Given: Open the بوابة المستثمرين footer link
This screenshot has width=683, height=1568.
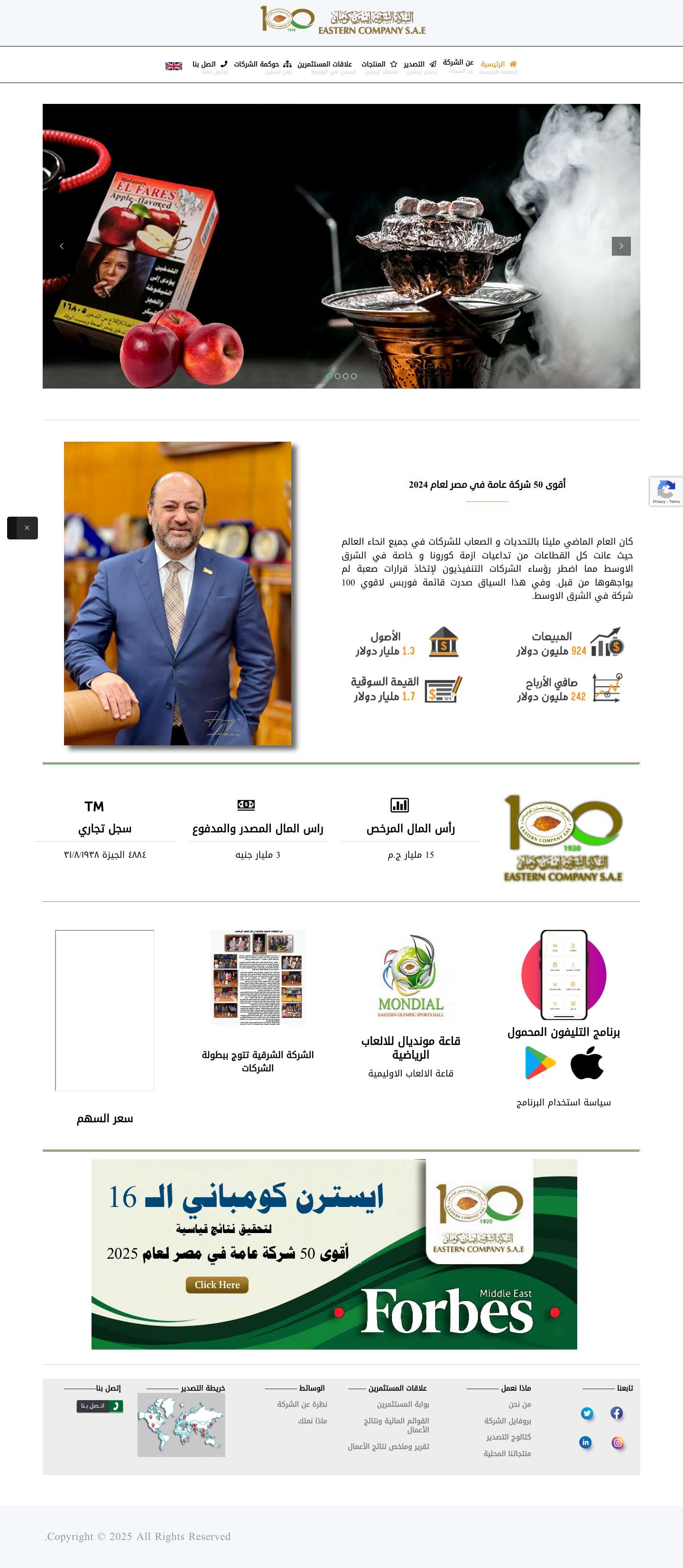Looking at the screenshot, I should tap(402, 1404).
